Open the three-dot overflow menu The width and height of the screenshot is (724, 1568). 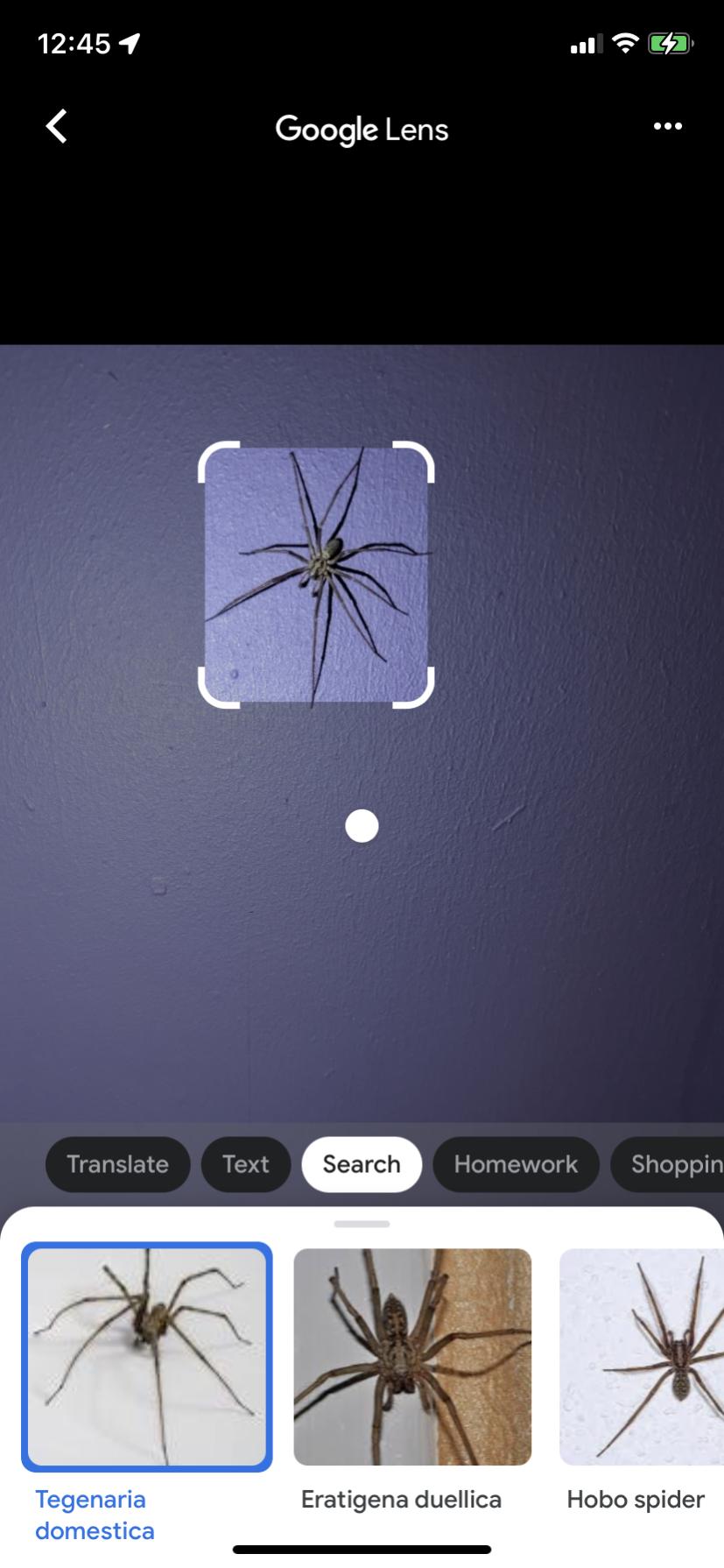pos(668,127)
